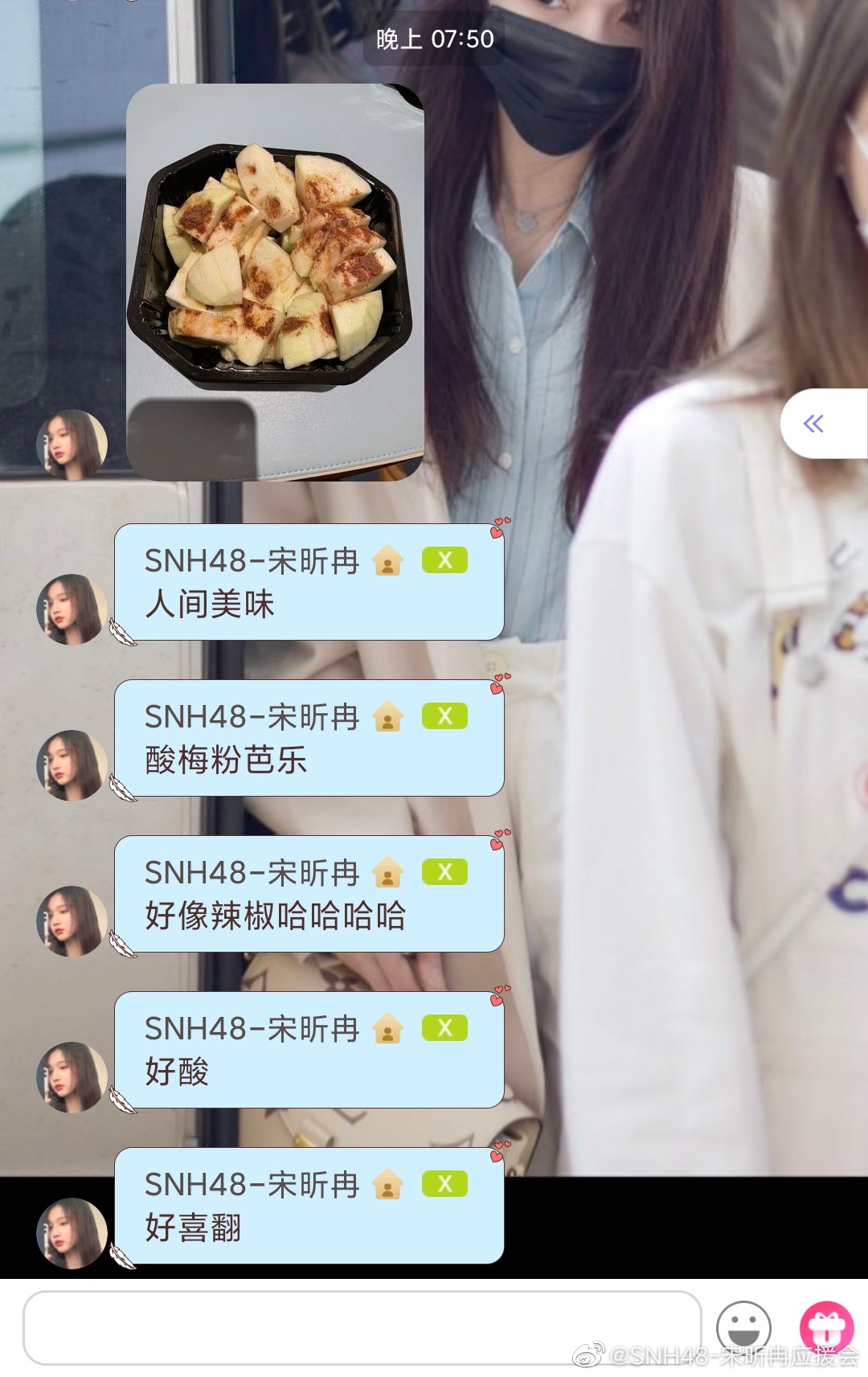Open avatar beside the 好酸 message
Viewport: 868px width, 1377px height.
point(72,1076)
